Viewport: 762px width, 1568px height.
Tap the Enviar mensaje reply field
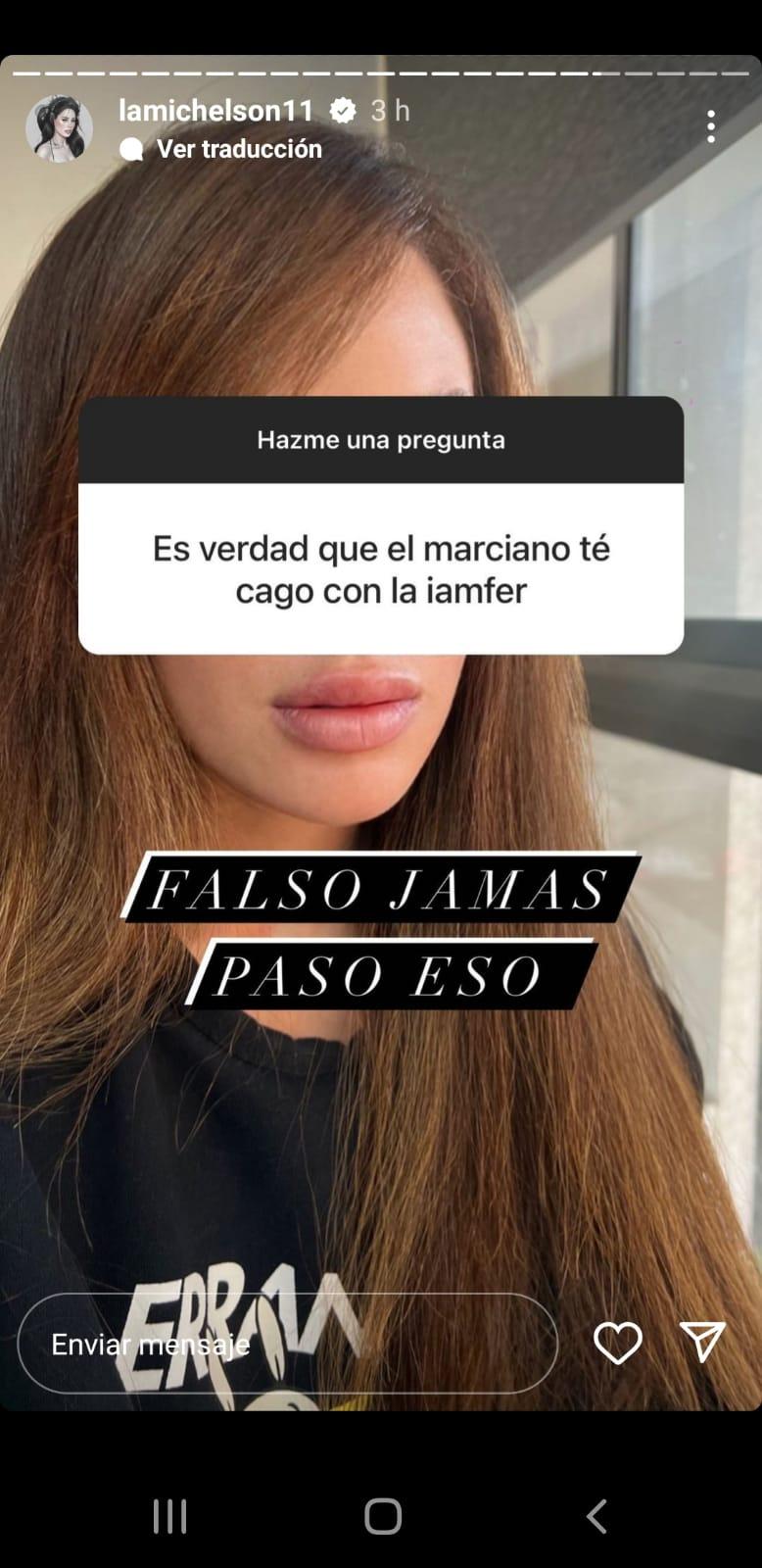click(x=286, y=1344)
